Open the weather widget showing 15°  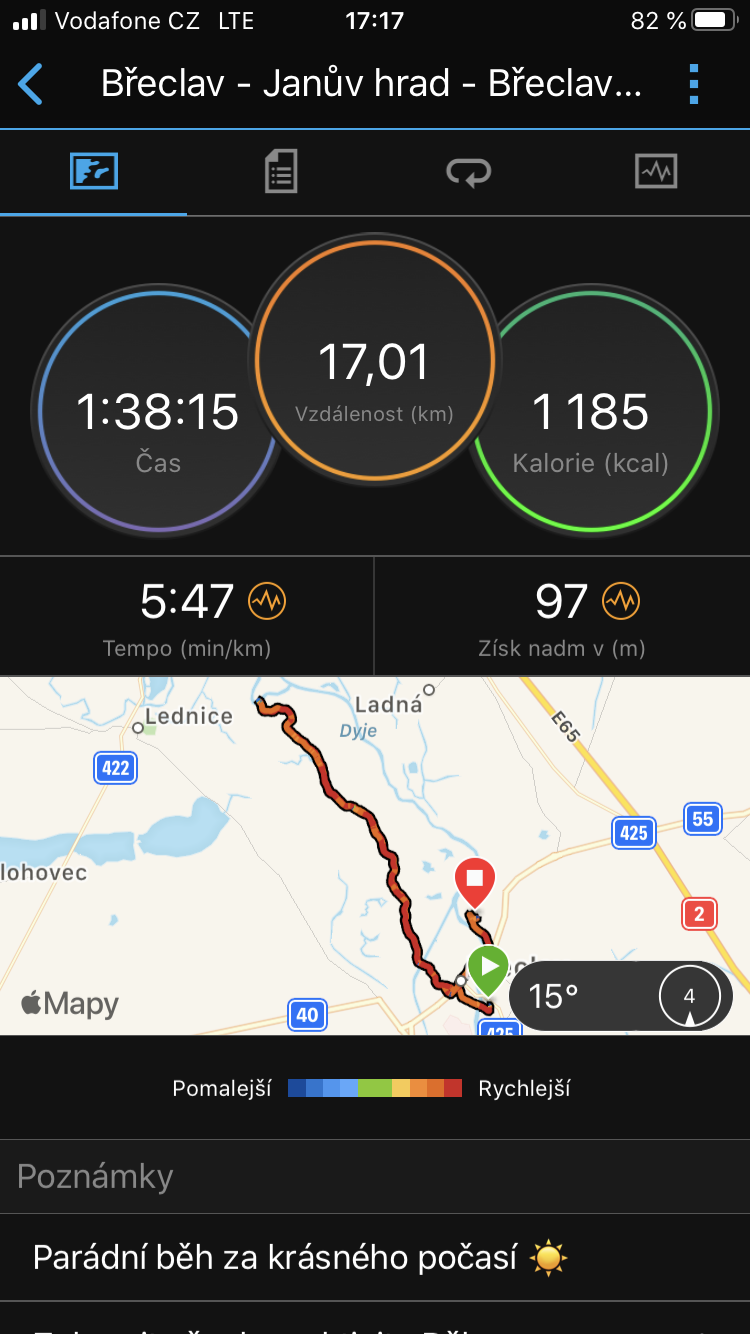(x=620, y=996)
